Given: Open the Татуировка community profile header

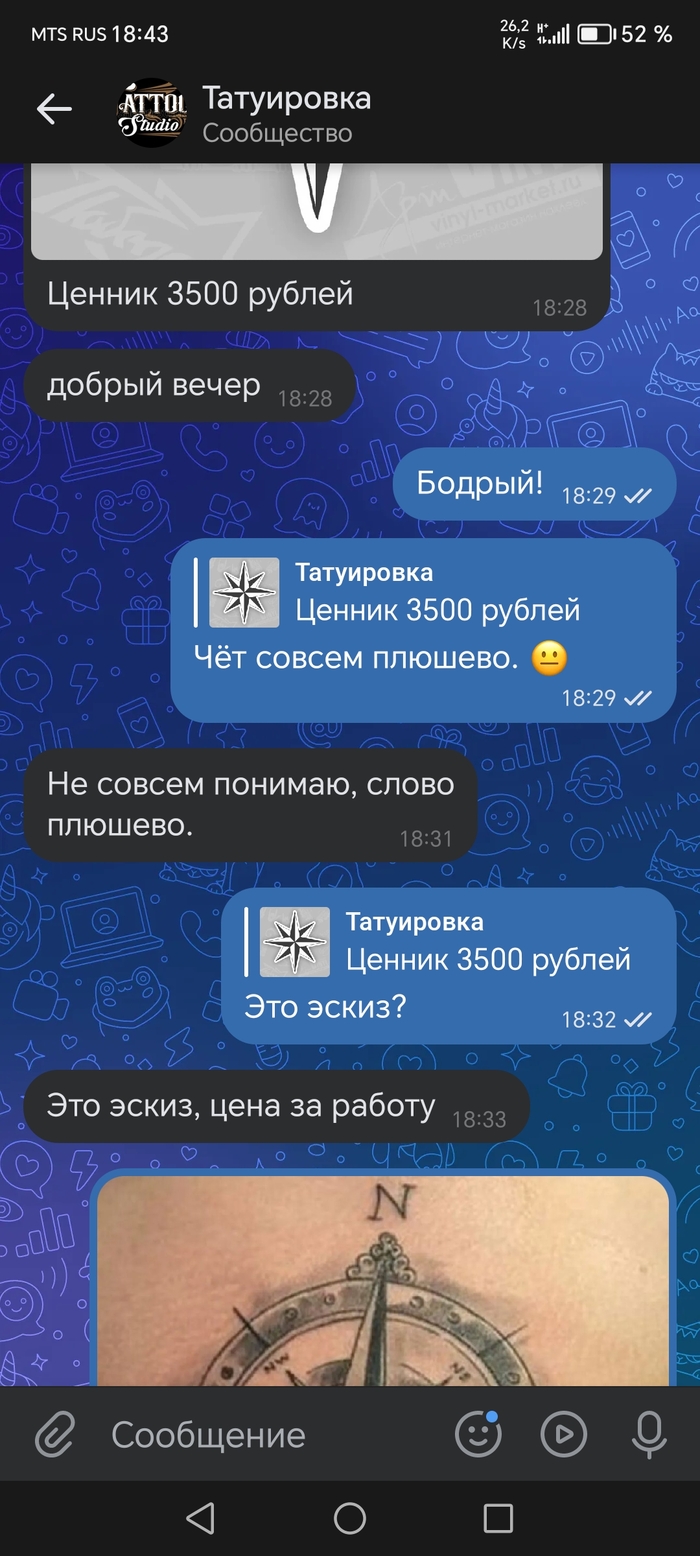Looking at the screenshot, I should coord(286,113).
